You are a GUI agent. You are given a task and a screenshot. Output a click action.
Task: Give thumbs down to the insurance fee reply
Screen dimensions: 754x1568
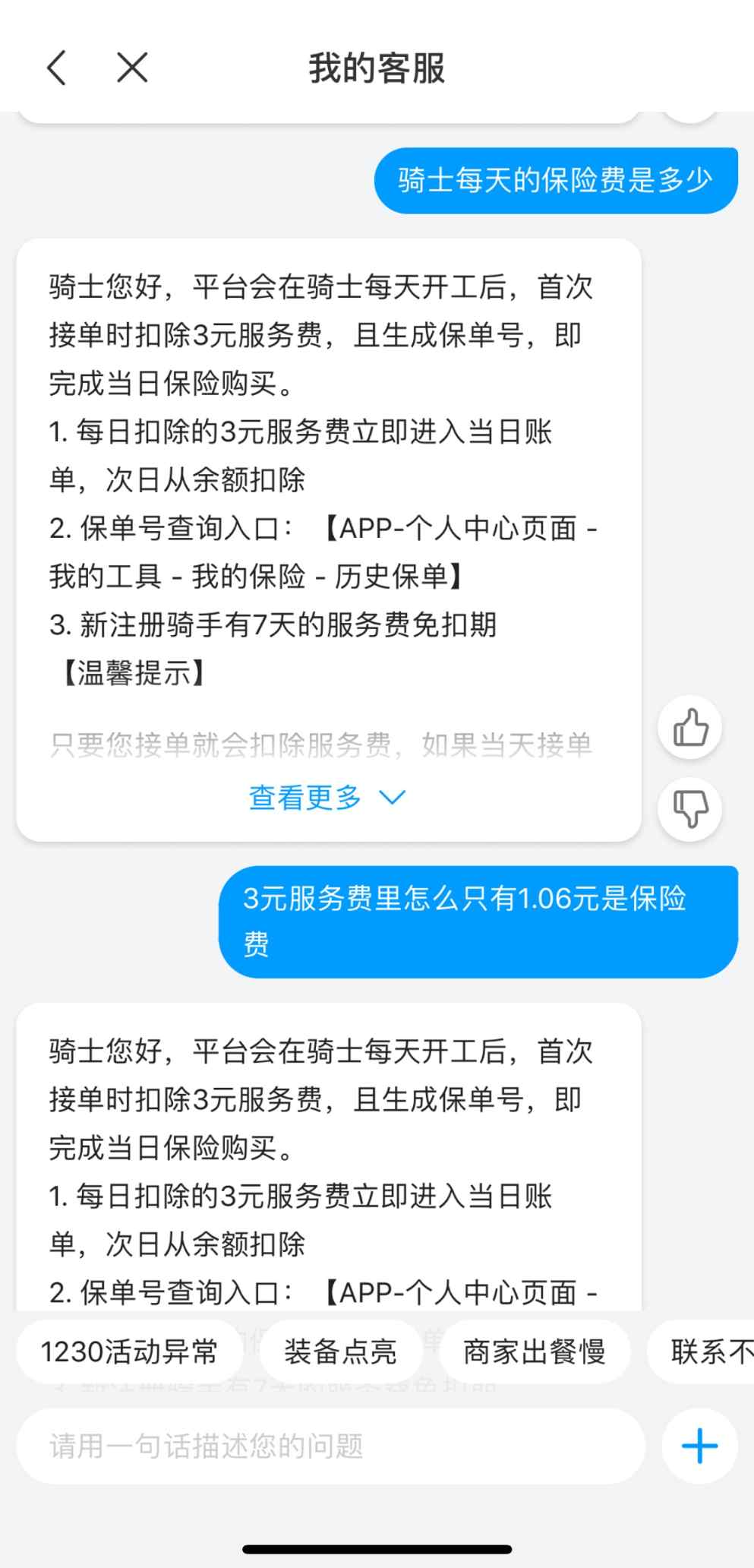pos(689,808)
